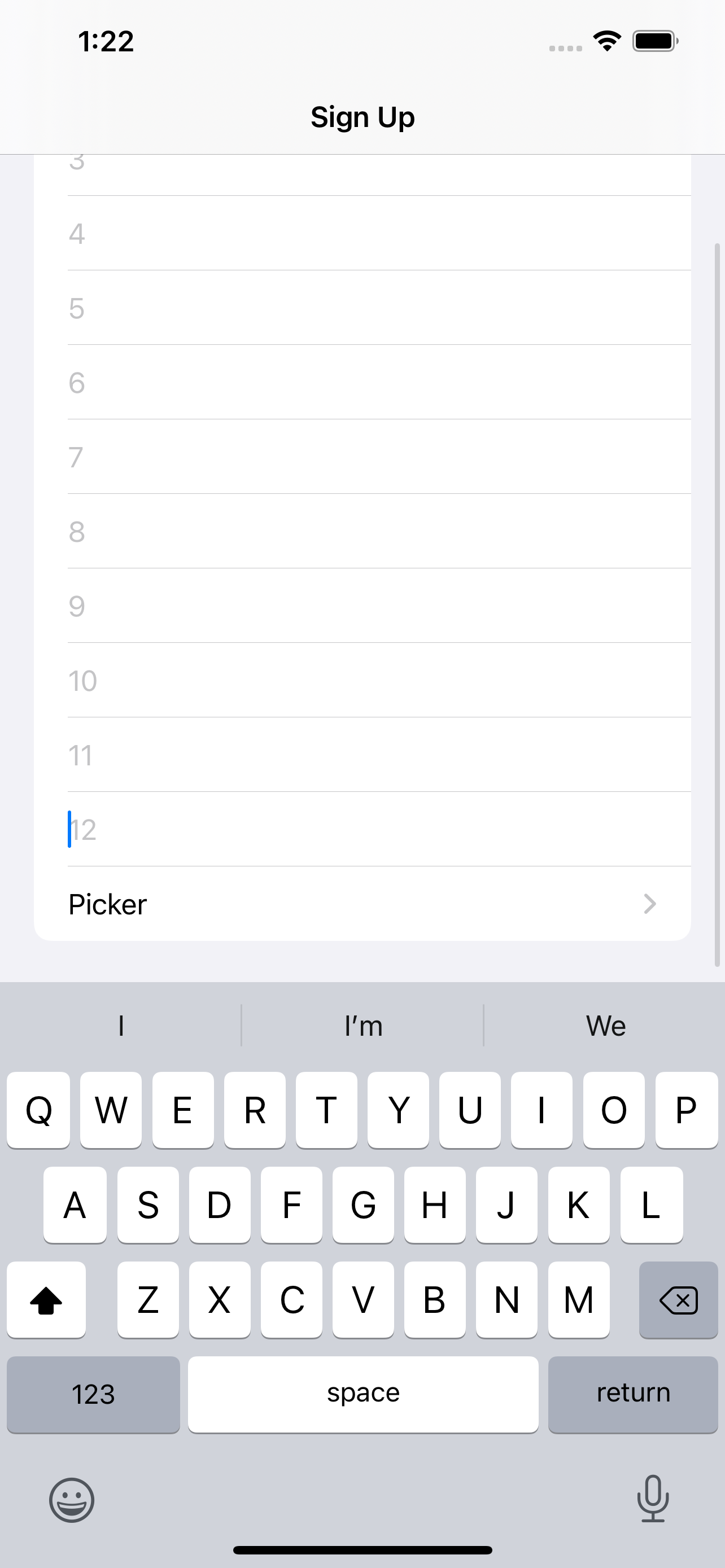Select the field with placeholder 5
The width and height of the screenshot is (725, 1568).
[379, 308]
